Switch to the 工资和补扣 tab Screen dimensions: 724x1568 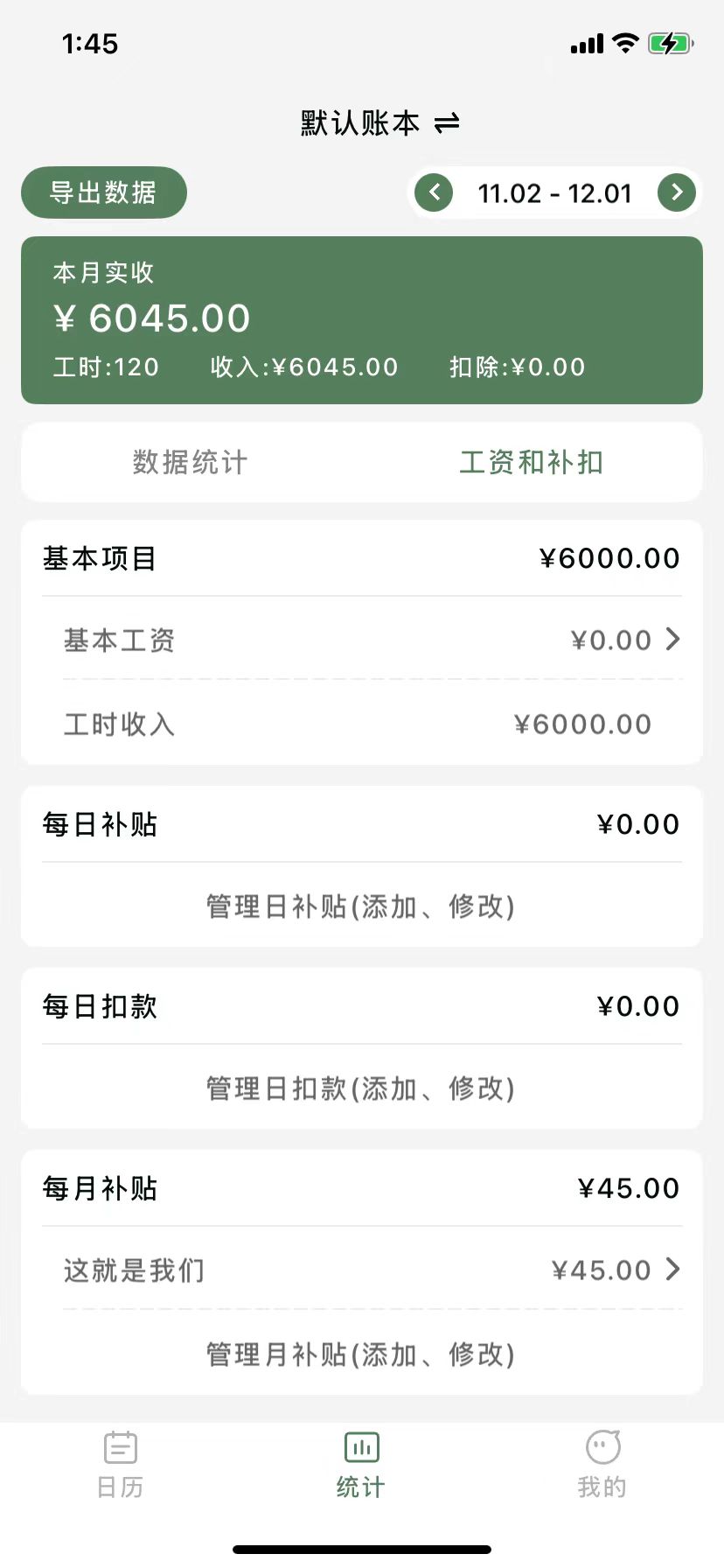pos(532,462)
